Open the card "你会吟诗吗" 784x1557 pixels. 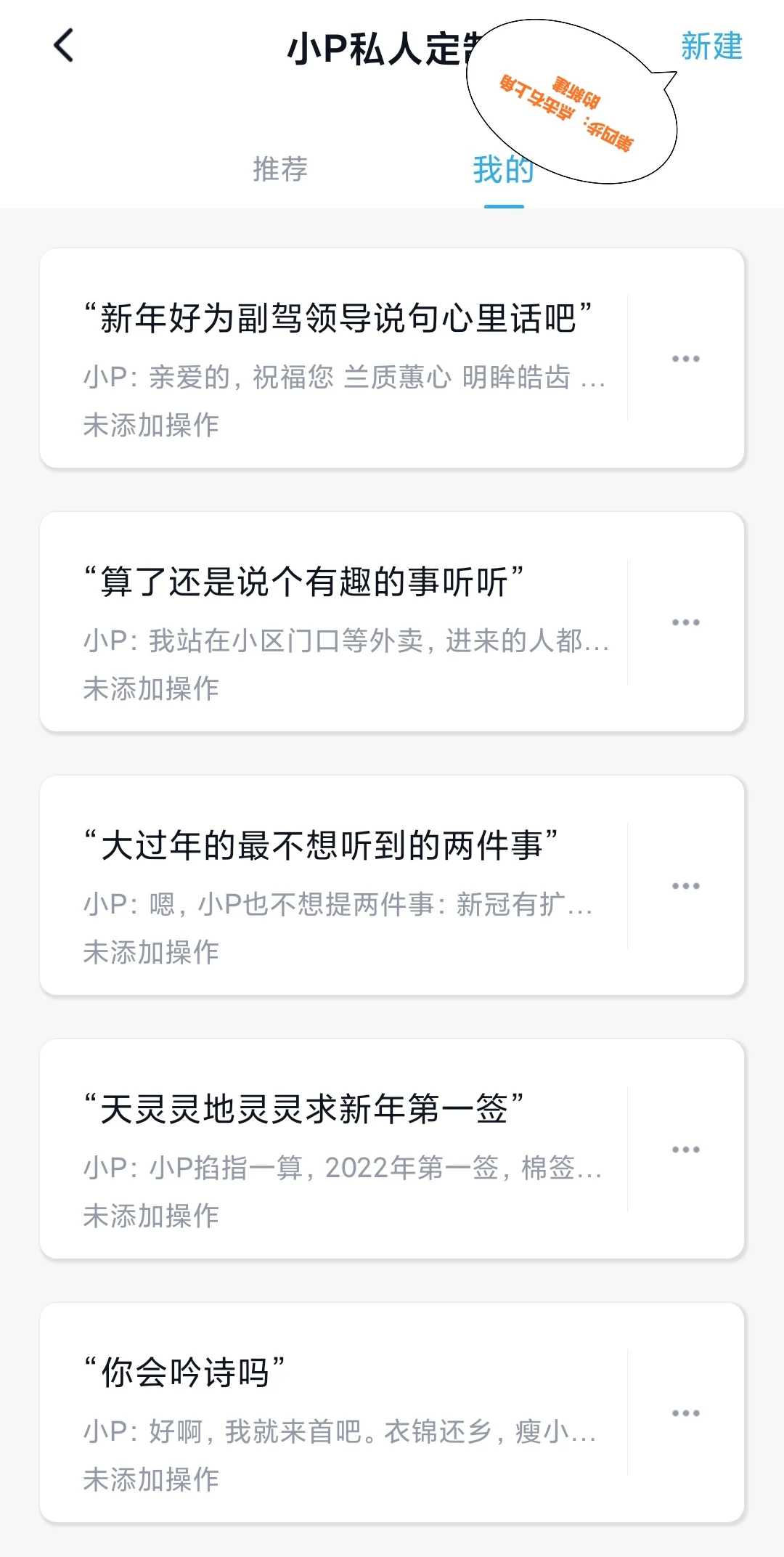click(x=334, y=1412)
